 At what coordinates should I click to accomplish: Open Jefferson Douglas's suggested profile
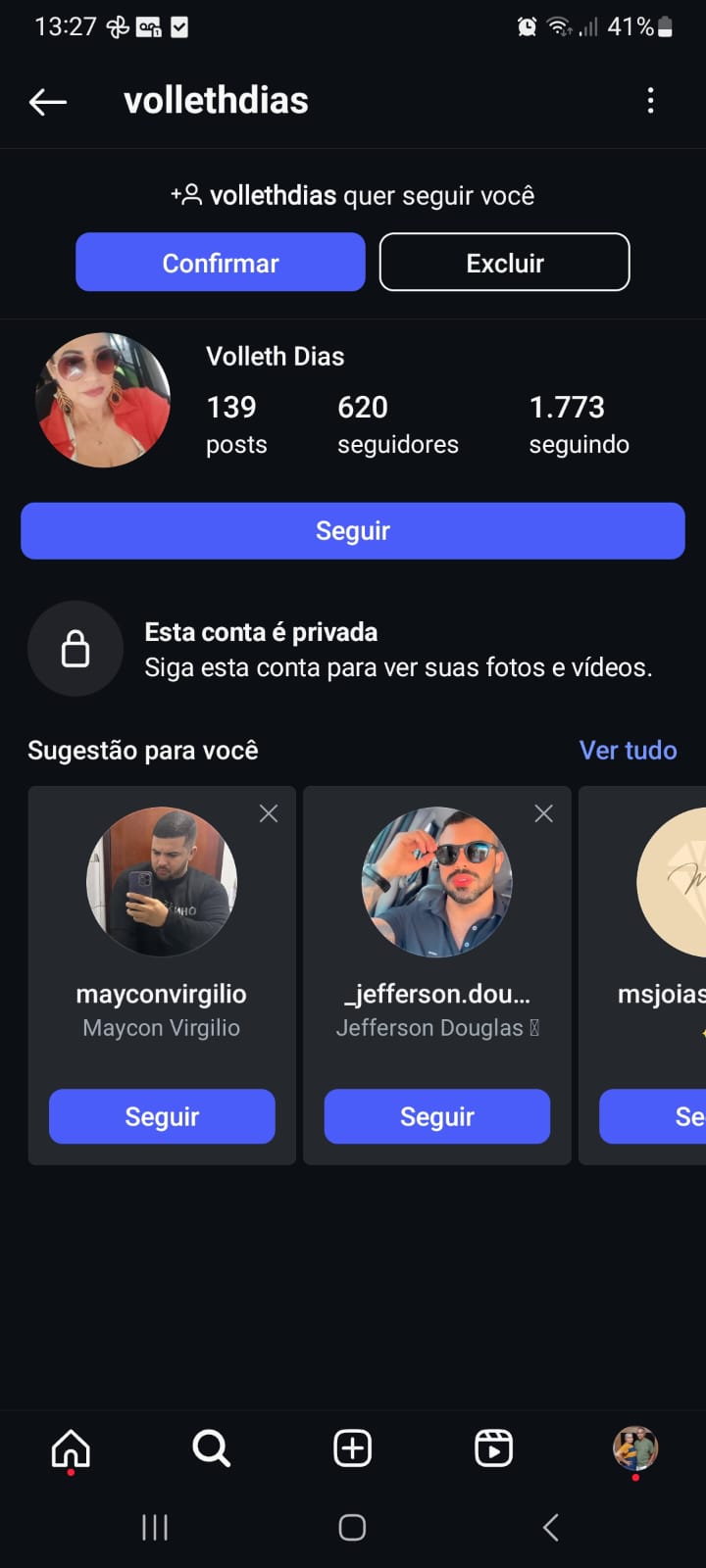pos(437,882)
